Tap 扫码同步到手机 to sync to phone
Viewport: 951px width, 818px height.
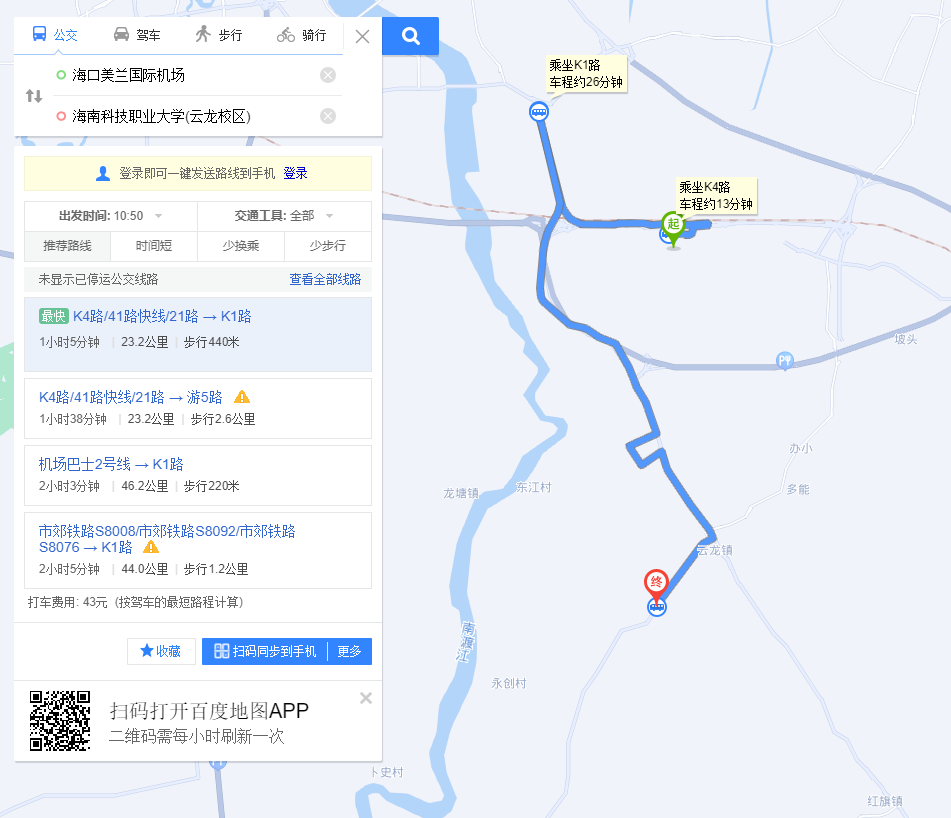point(264,651)
